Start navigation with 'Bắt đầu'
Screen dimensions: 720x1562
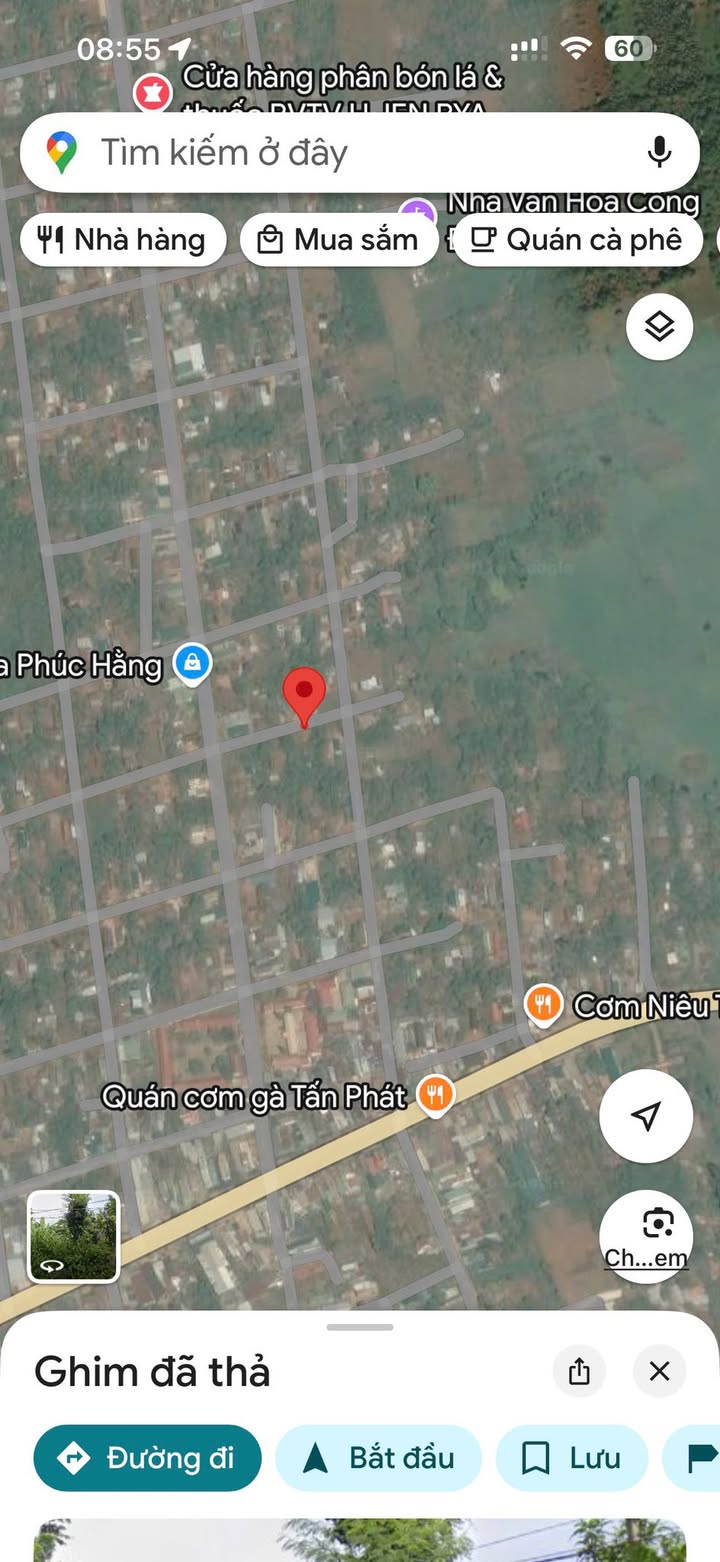click(378, 1458)
